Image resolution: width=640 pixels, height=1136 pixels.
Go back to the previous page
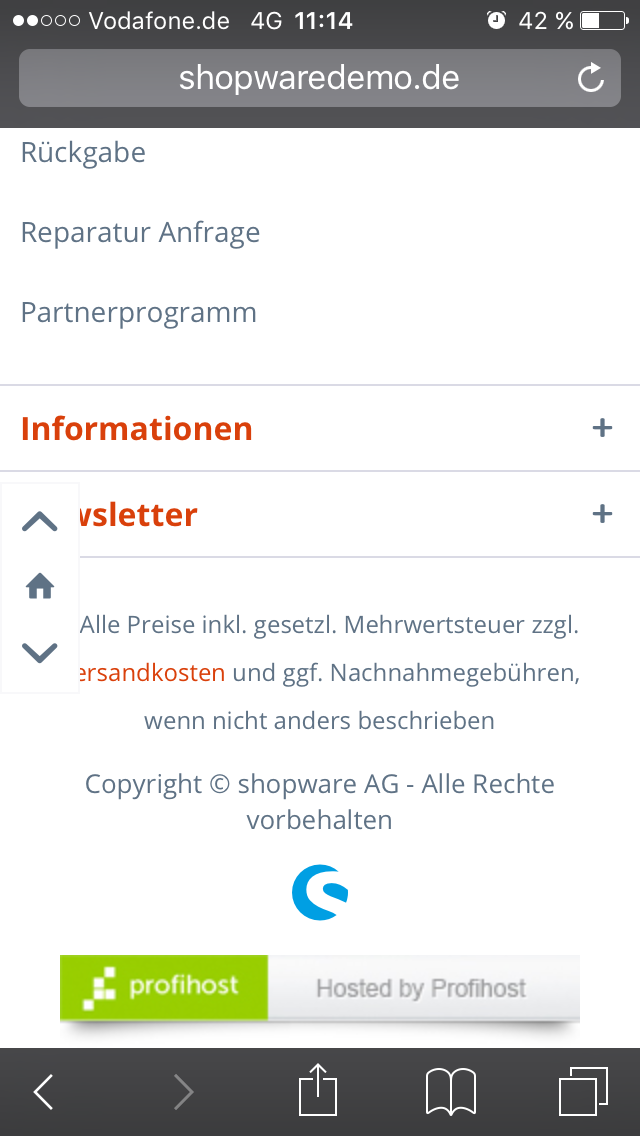pos(44,1092)
